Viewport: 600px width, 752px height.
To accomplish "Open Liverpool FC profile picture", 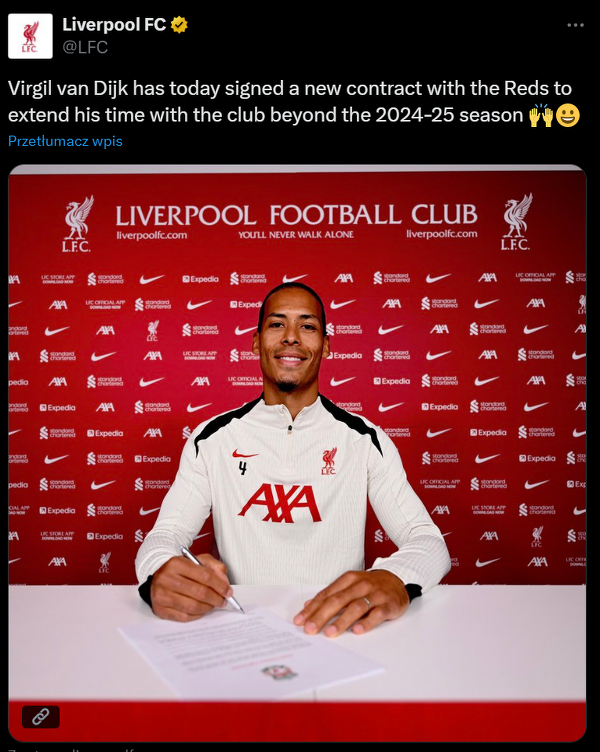I will (29, 36).
